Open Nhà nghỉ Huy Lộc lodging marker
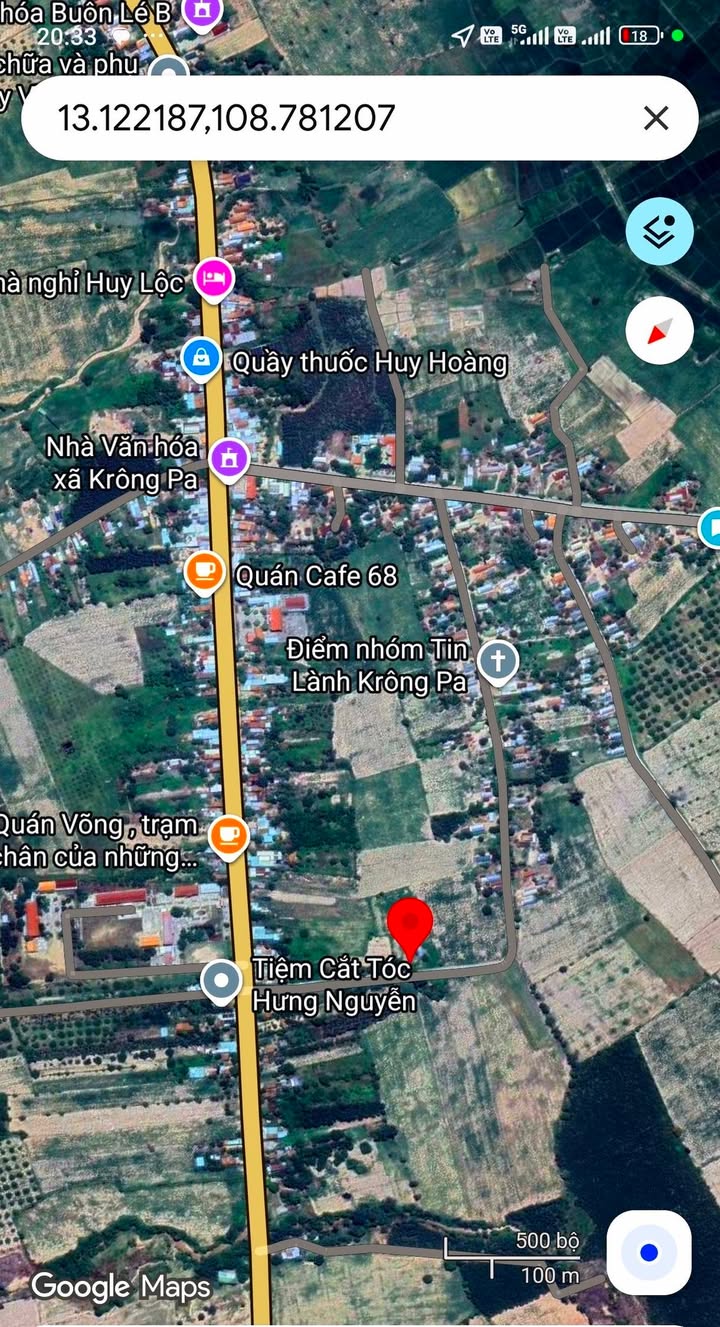720x1327 pixels. (213, 278)
